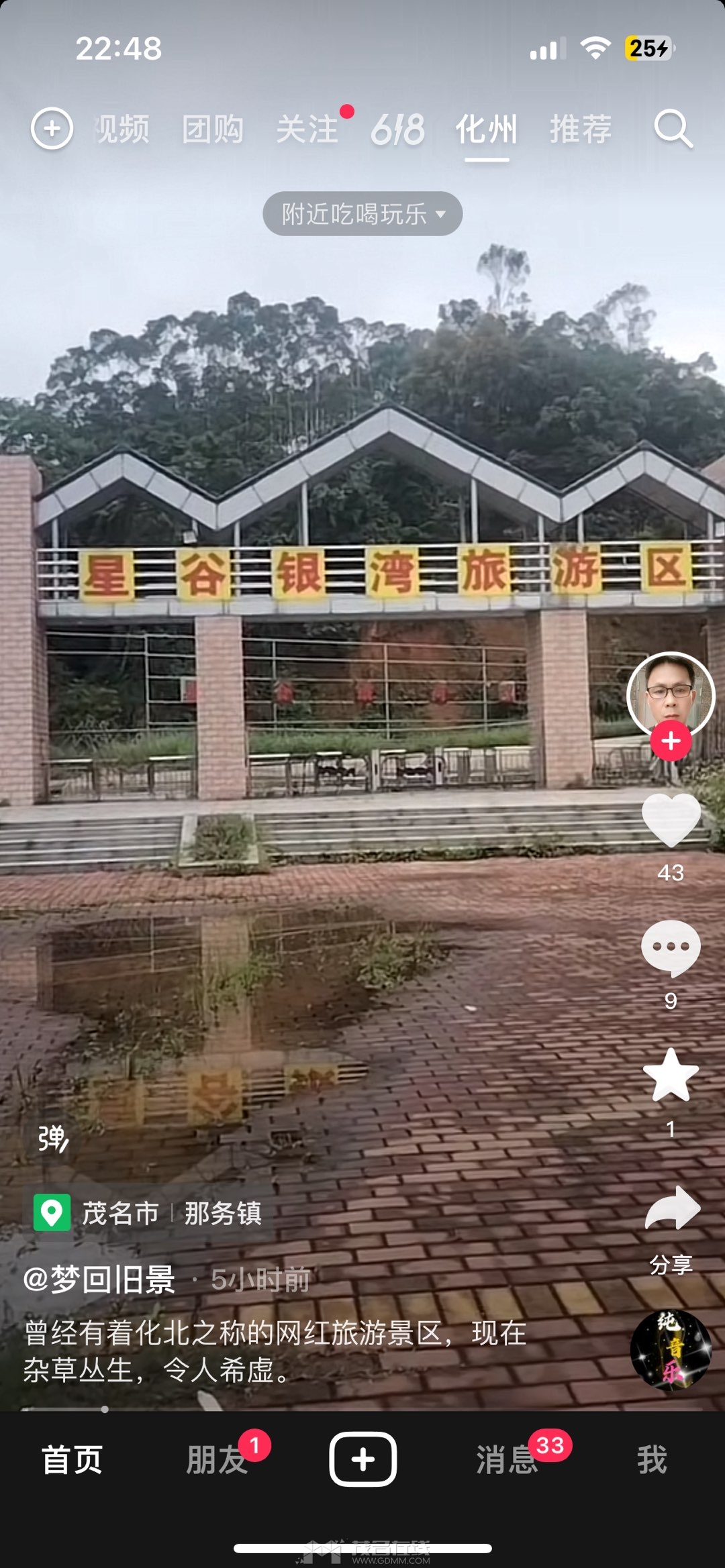Switch to the 团购 tab
This screenshot has width=725, height=1568.
pyautogui.click(x=213, y=129)
